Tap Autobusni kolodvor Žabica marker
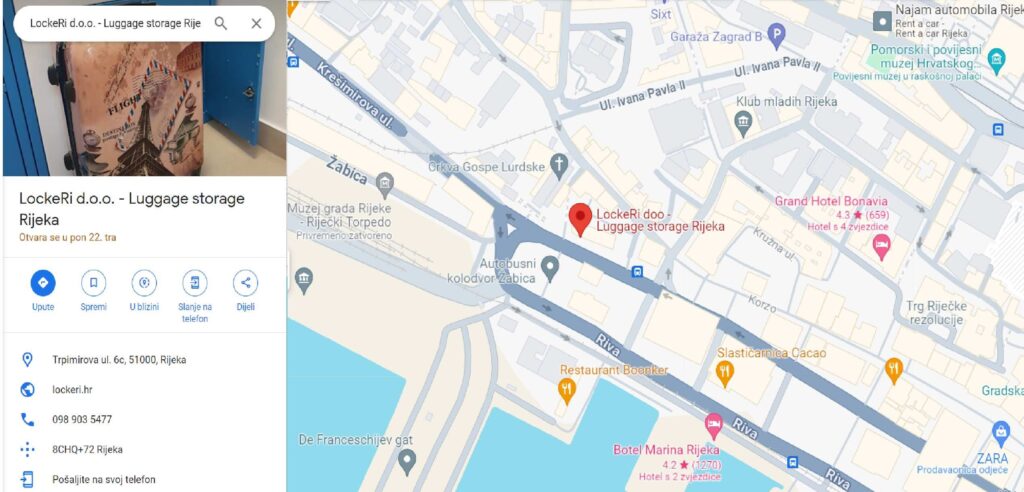 [550, 266]
